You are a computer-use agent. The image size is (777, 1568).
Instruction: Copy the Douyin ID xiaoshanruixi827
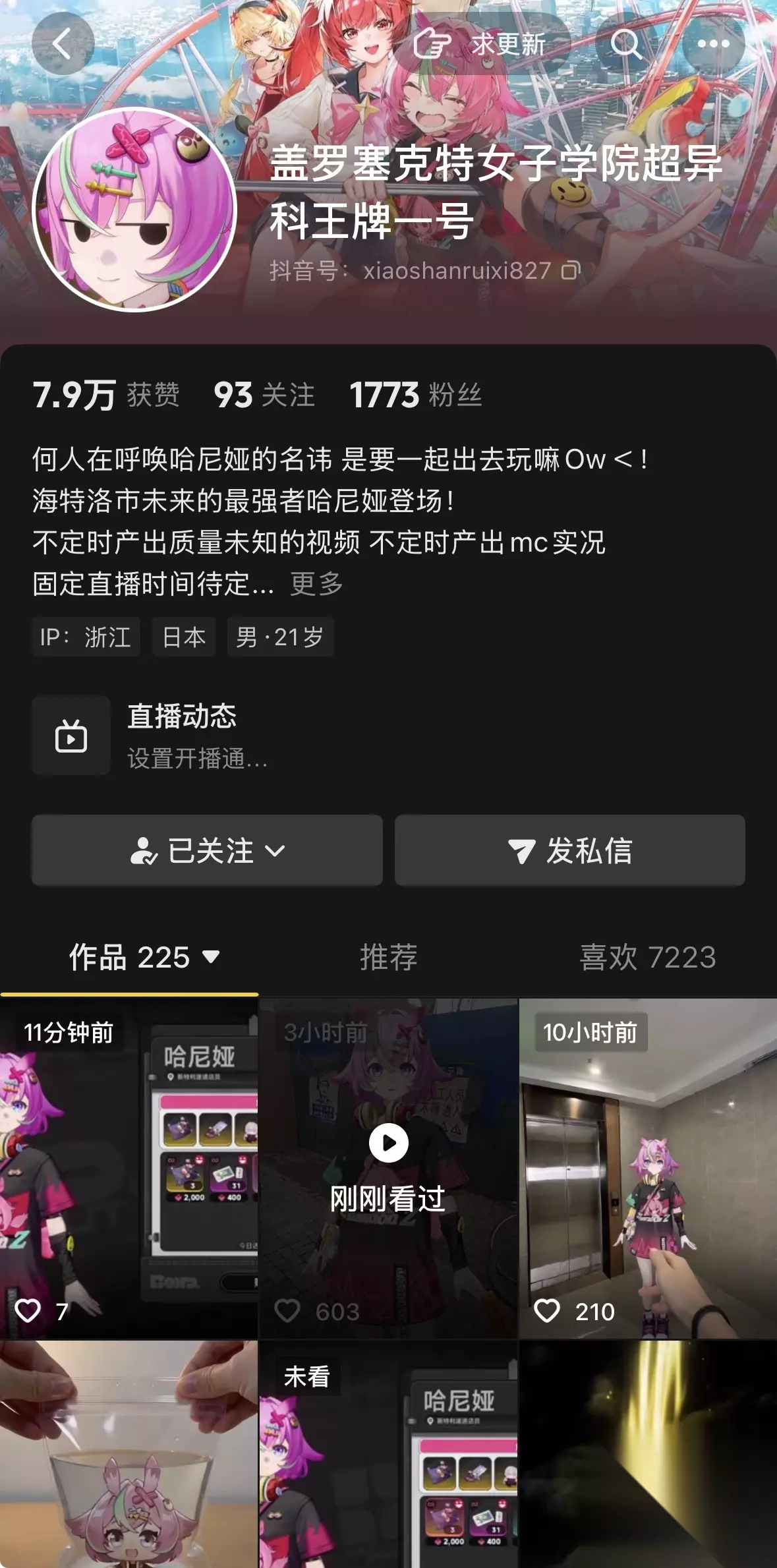pyautogui.click(x=571, y=270)
